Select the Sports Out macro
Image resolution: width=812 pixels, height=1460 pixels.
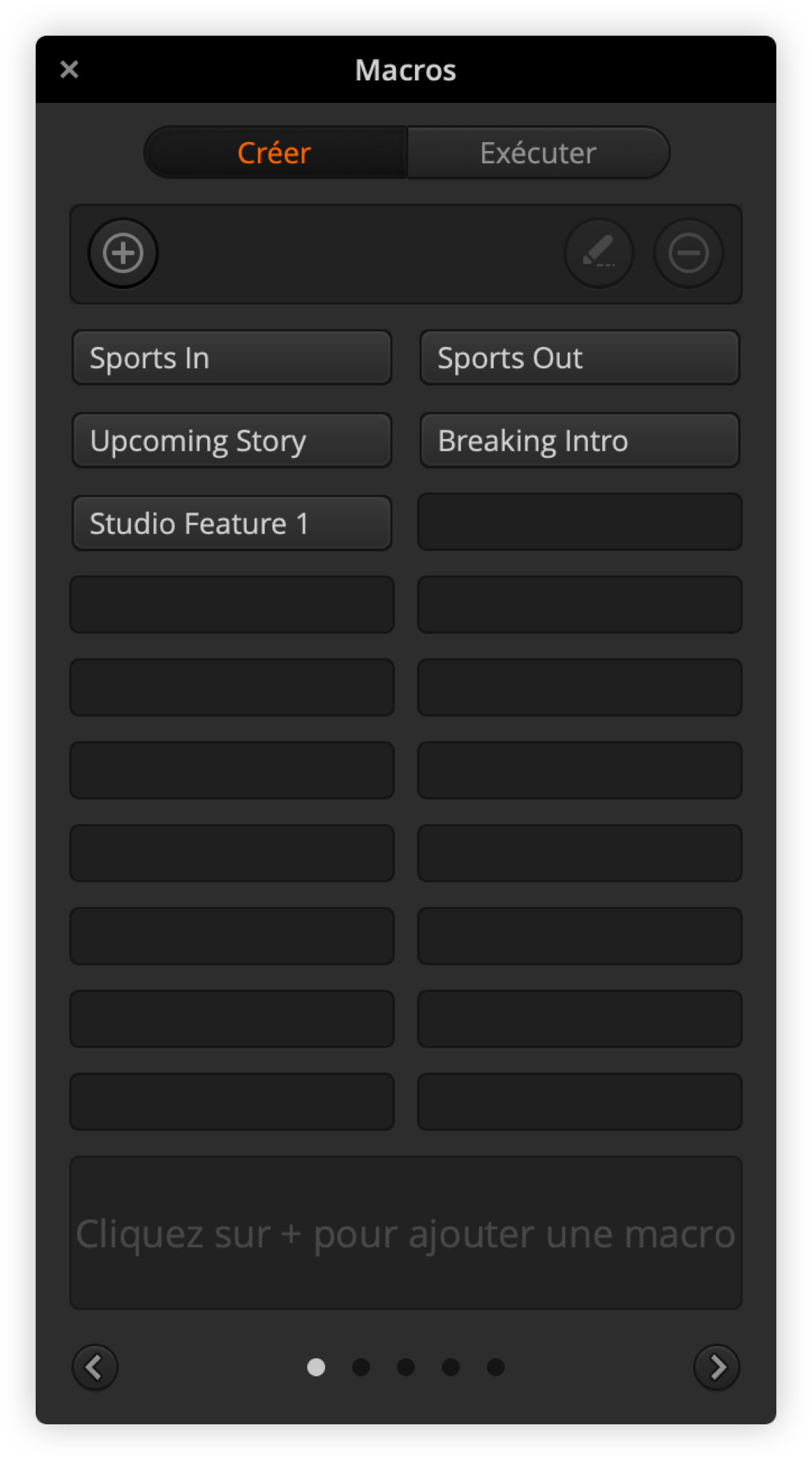580,358
